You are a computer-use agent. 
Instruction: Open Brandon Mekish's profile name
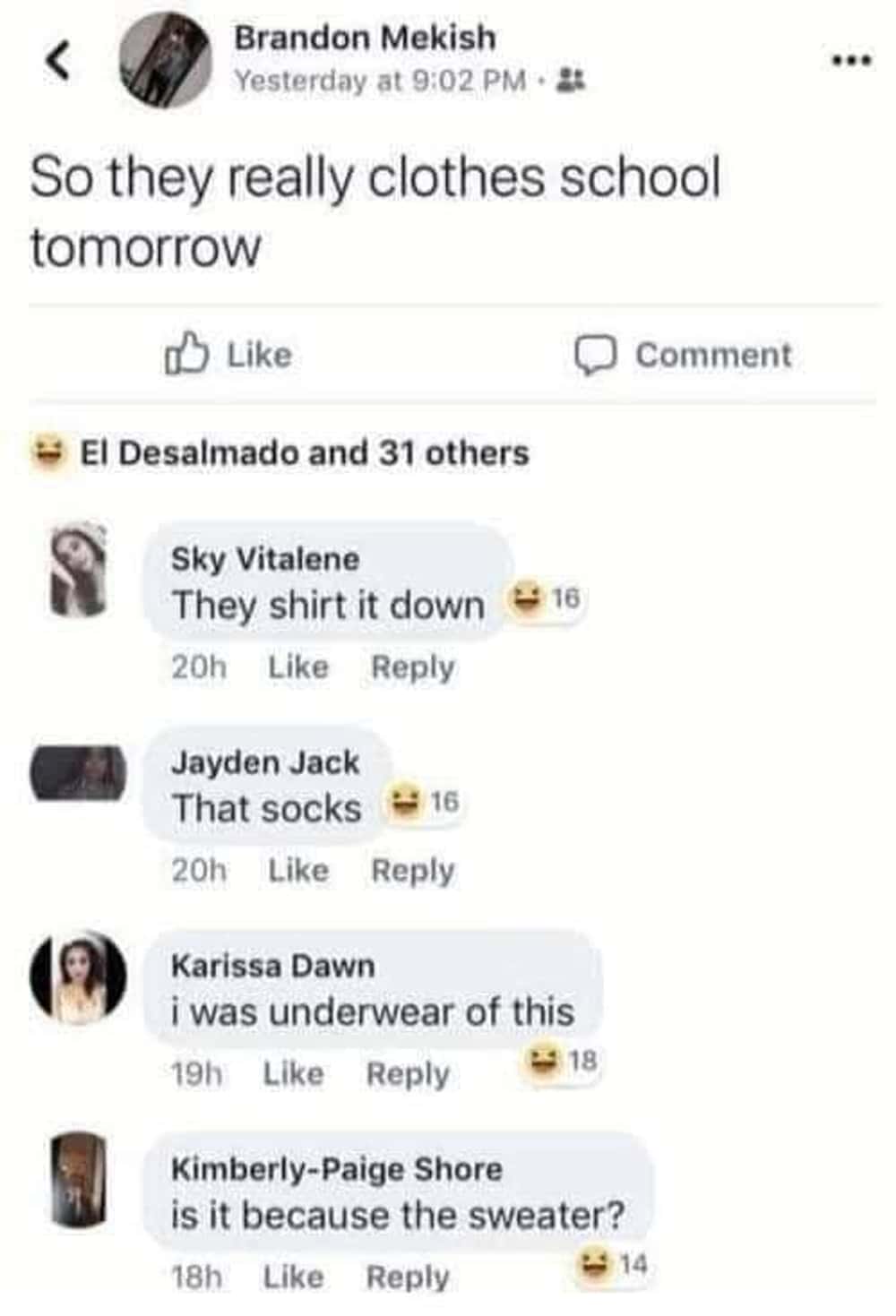click(x=364, y=39)
